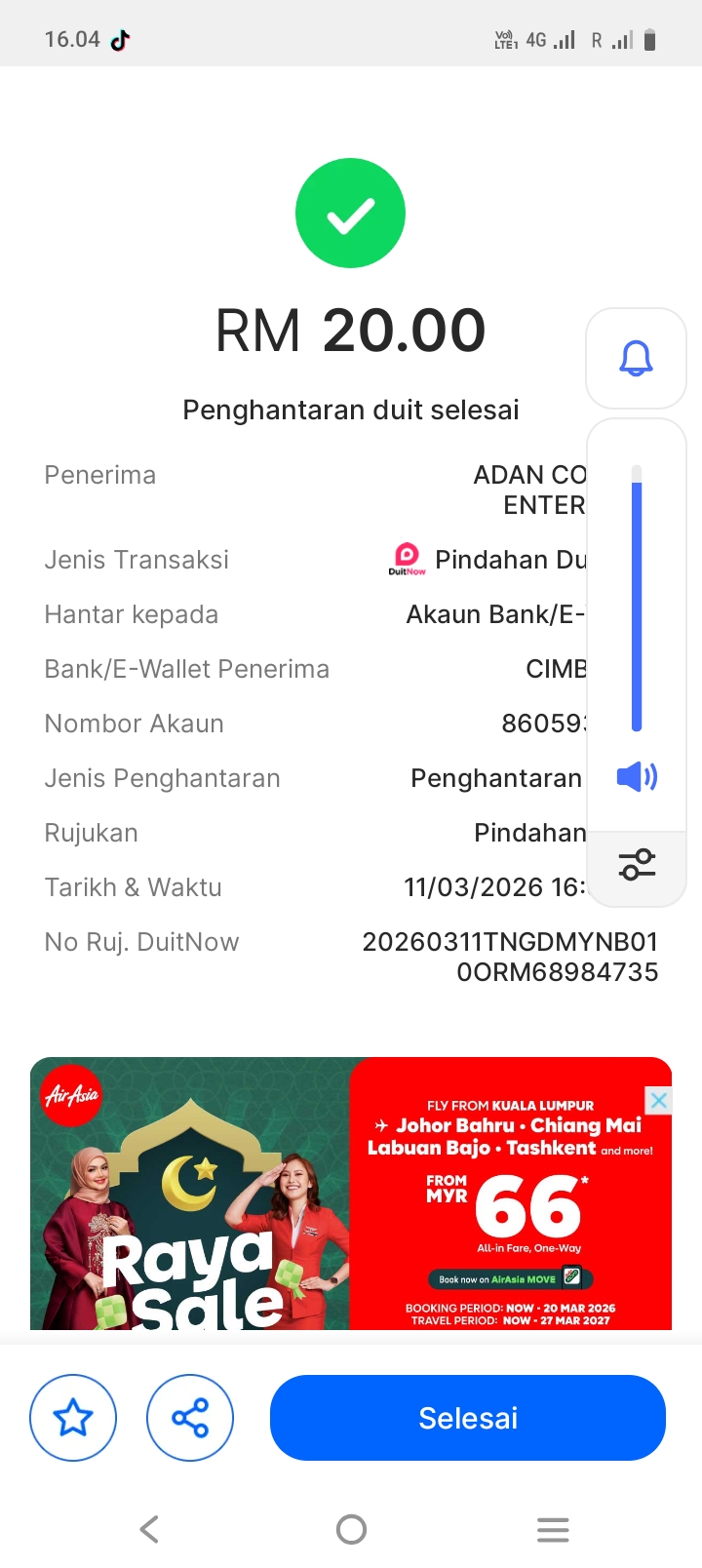This screenshot has height=1568, width=702.
Task: Open recent apps from the navigation bar
Action: (x=553, y=1529)
